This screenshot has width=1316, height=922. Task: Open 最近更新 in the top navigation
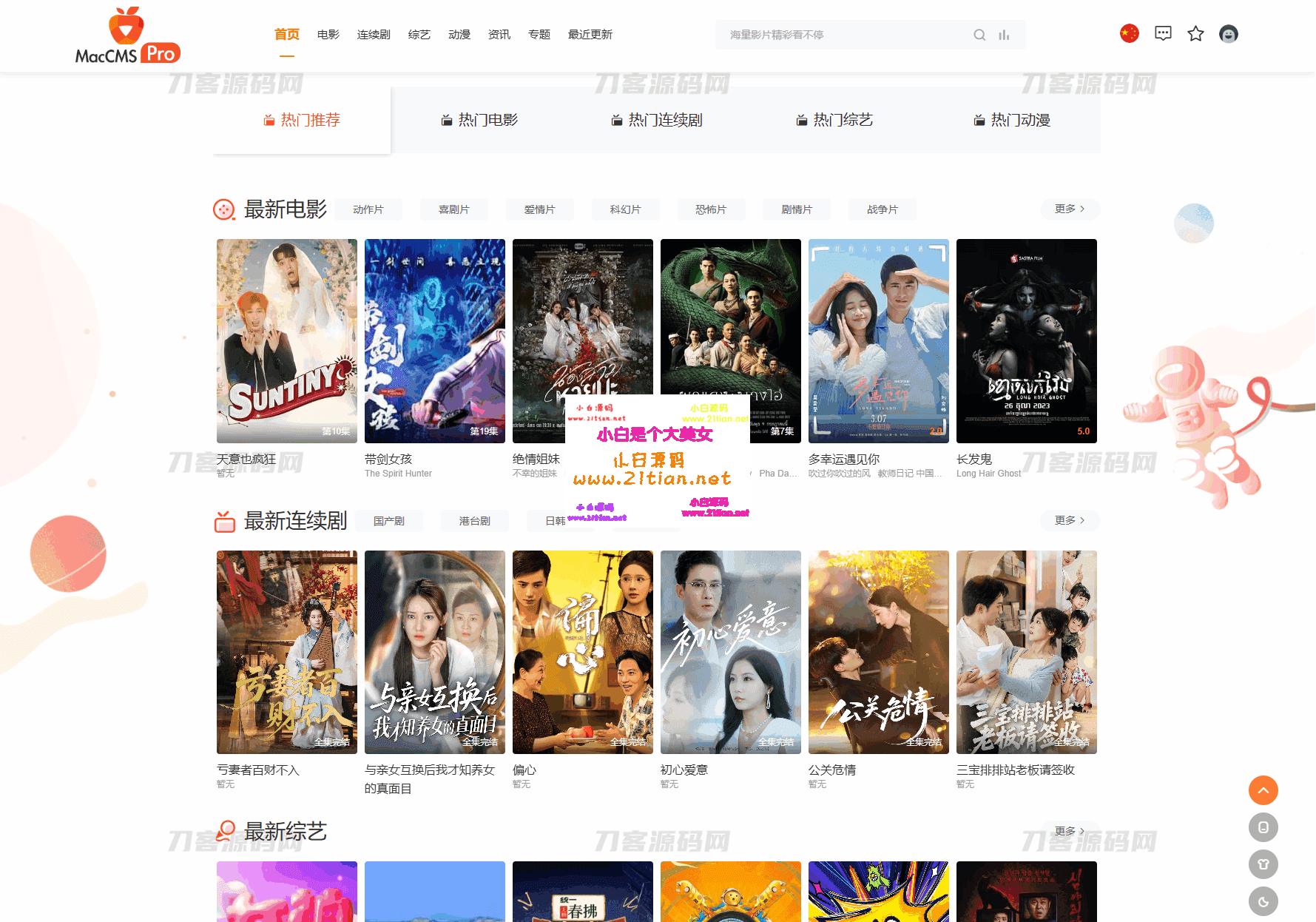tap(590, 35)
